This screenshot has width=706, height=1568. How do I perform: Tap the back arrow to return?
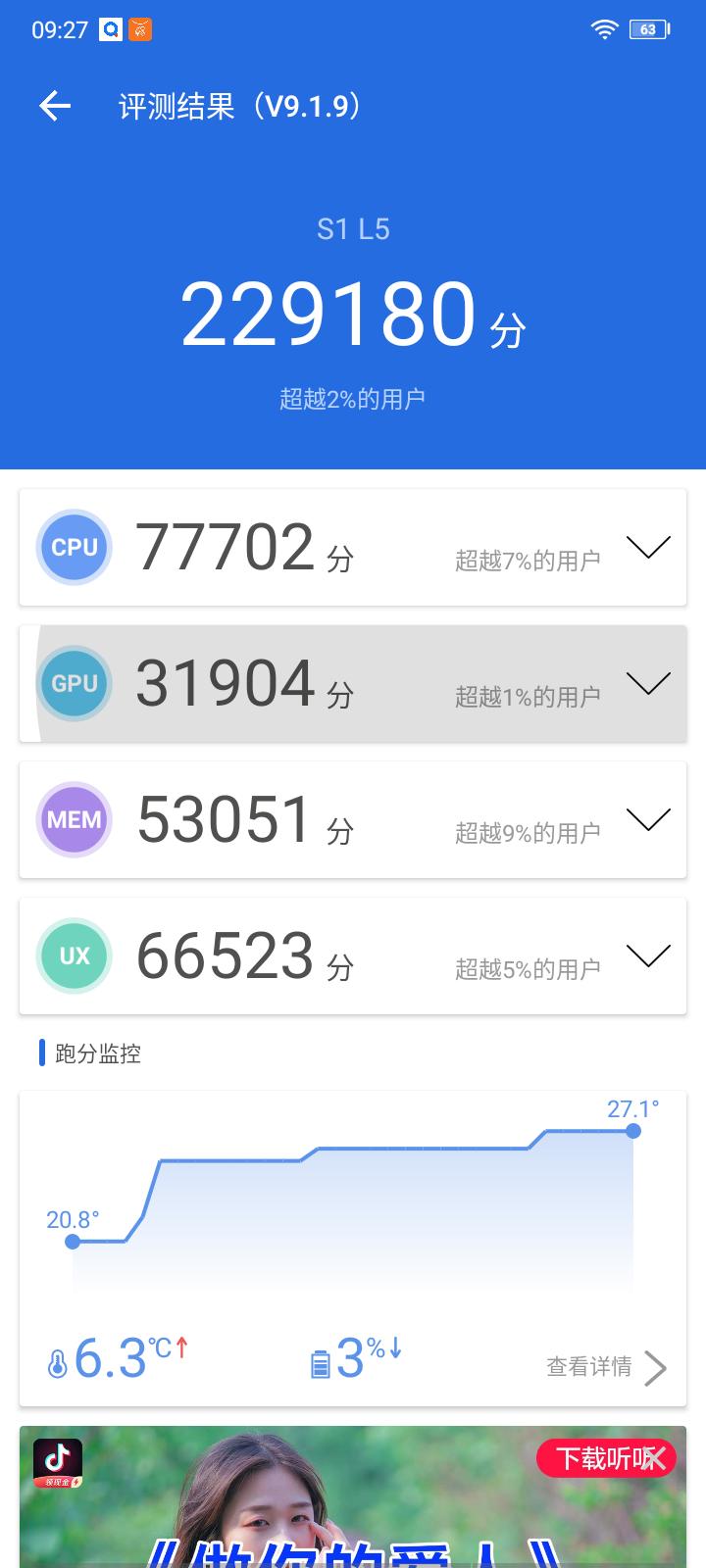(54, 105)
